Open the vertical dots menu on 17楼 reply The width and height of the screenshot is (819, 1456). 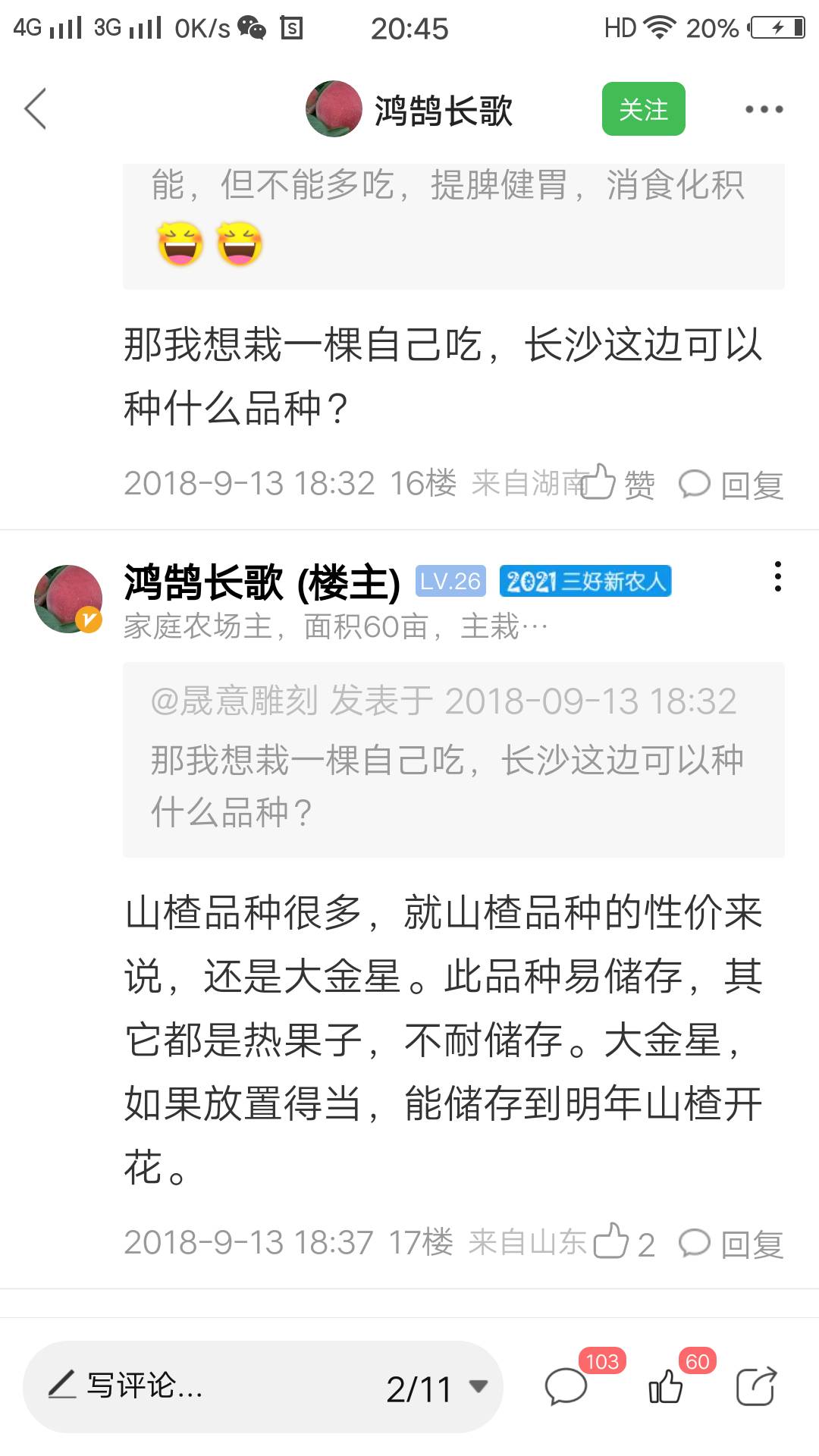pos(777,577)
